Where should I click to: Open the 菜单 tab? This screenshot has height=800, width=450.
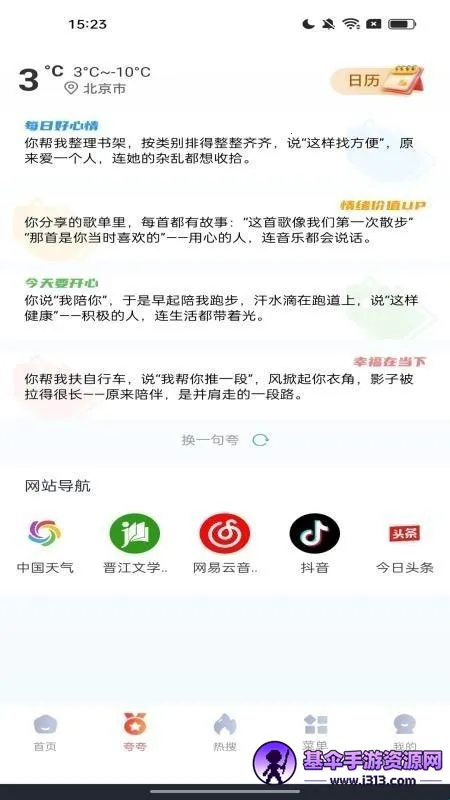(315, 733)
